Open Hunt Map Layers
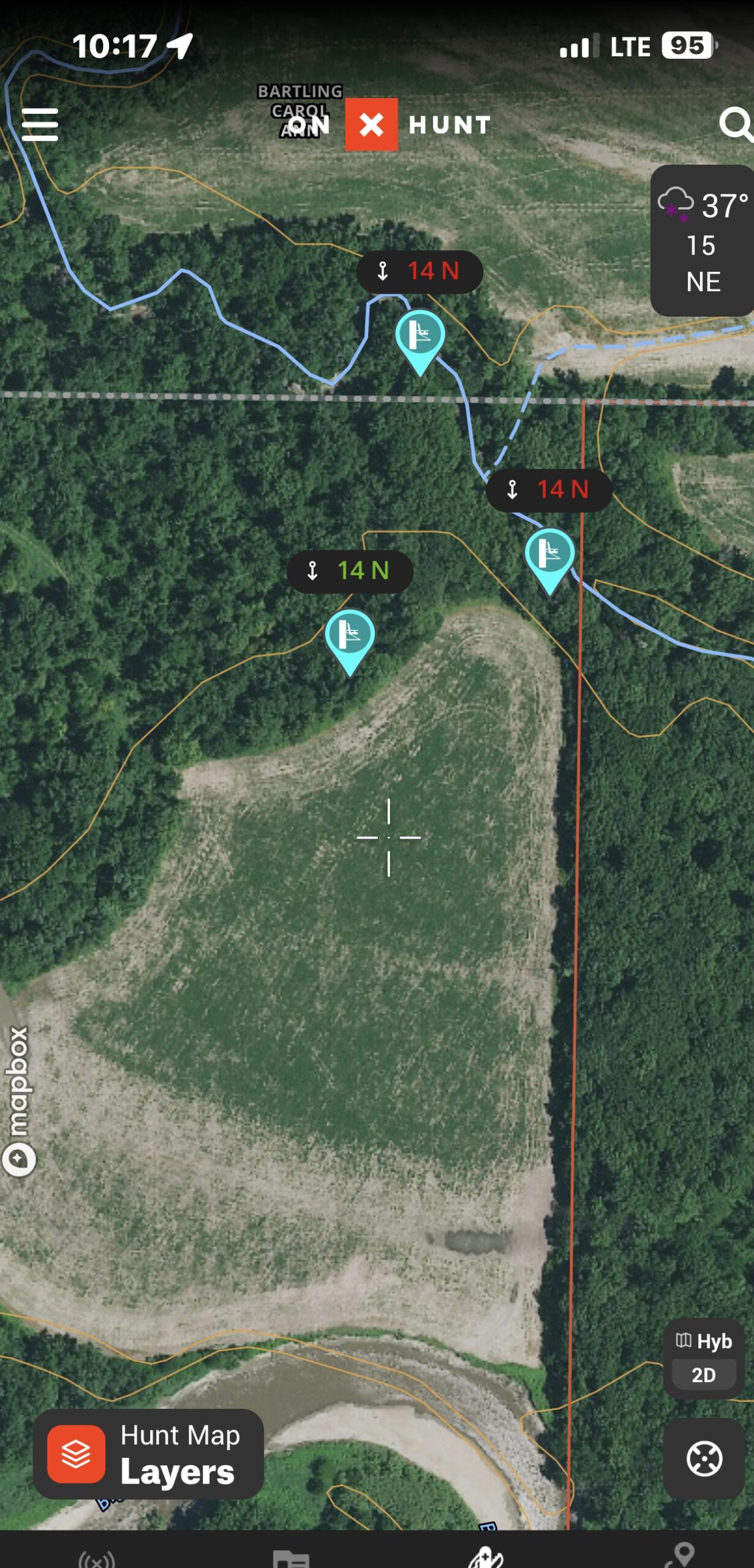This screenshot has height=1568, width=754. pyautogui.click(x=148, y=1453)
